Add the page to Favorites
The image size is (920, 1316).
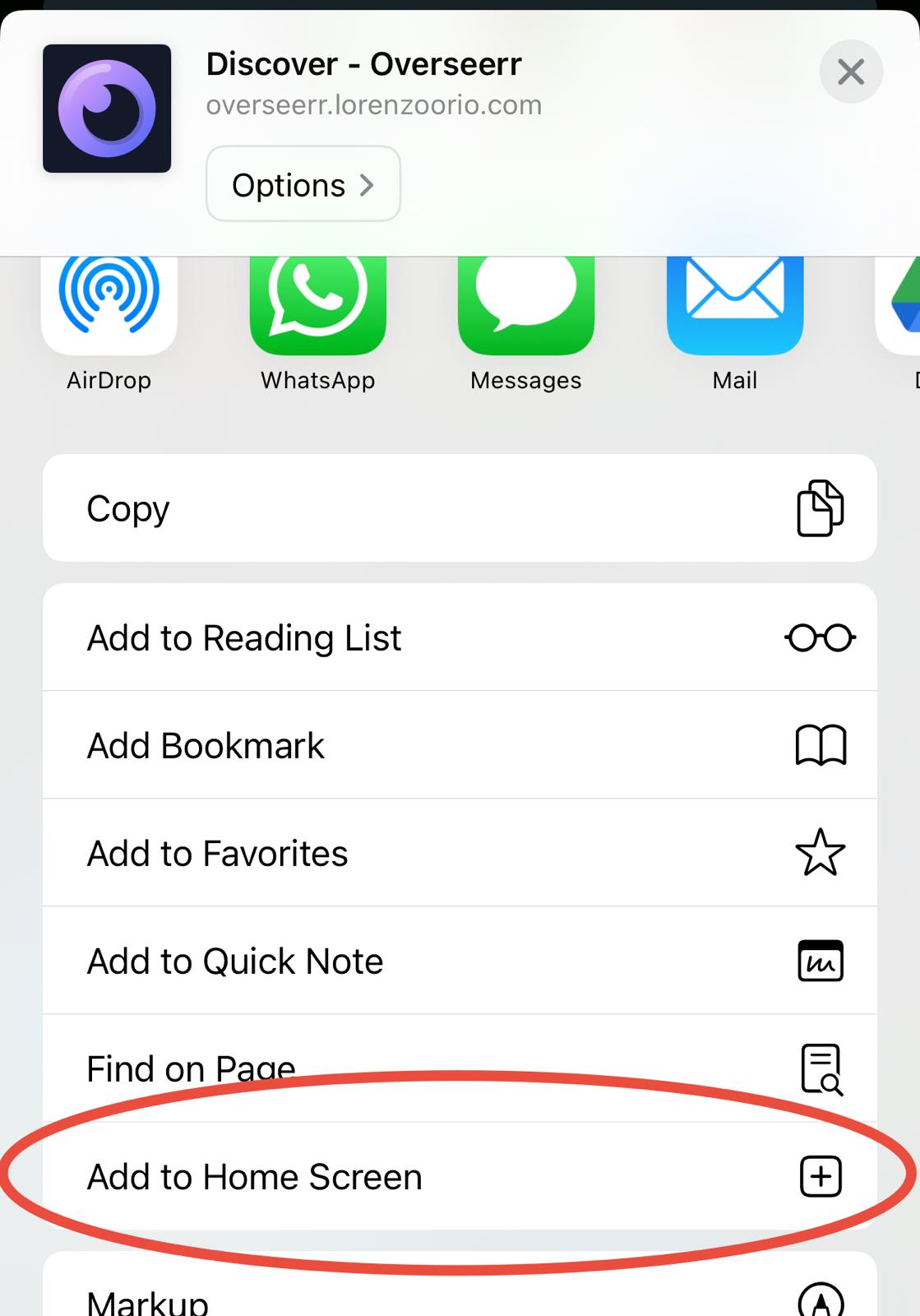click(x=460, y=853)
